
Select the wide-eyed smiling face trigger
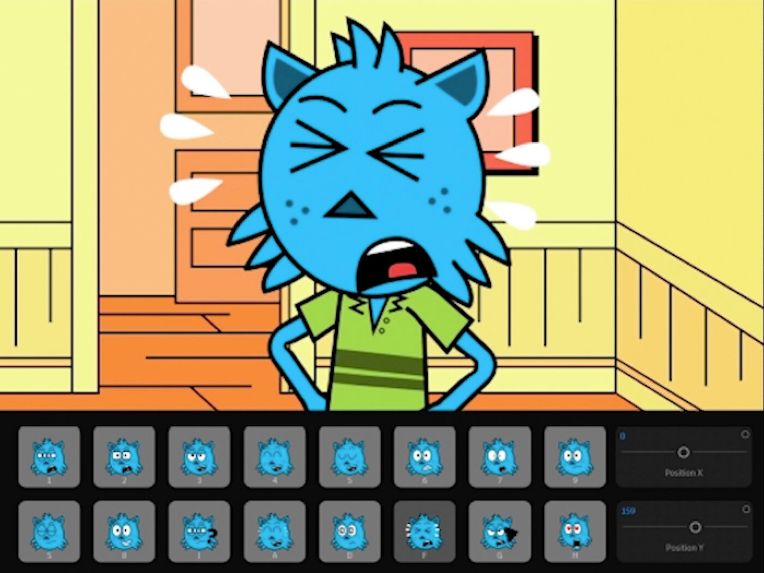(124, 531)
